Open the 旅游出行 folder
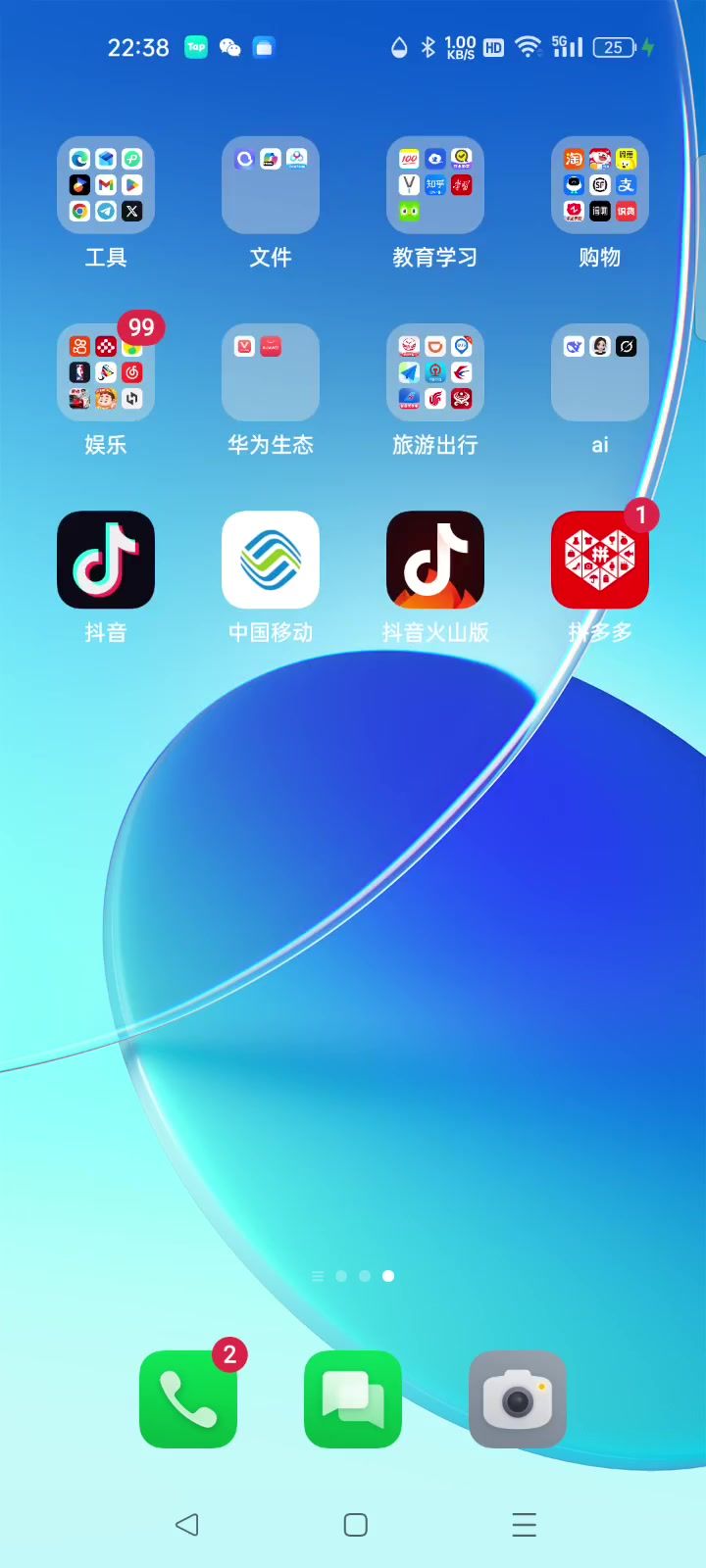Image resolution: width=706 pixels, height=1568 pixels. [x=435, y=372]
